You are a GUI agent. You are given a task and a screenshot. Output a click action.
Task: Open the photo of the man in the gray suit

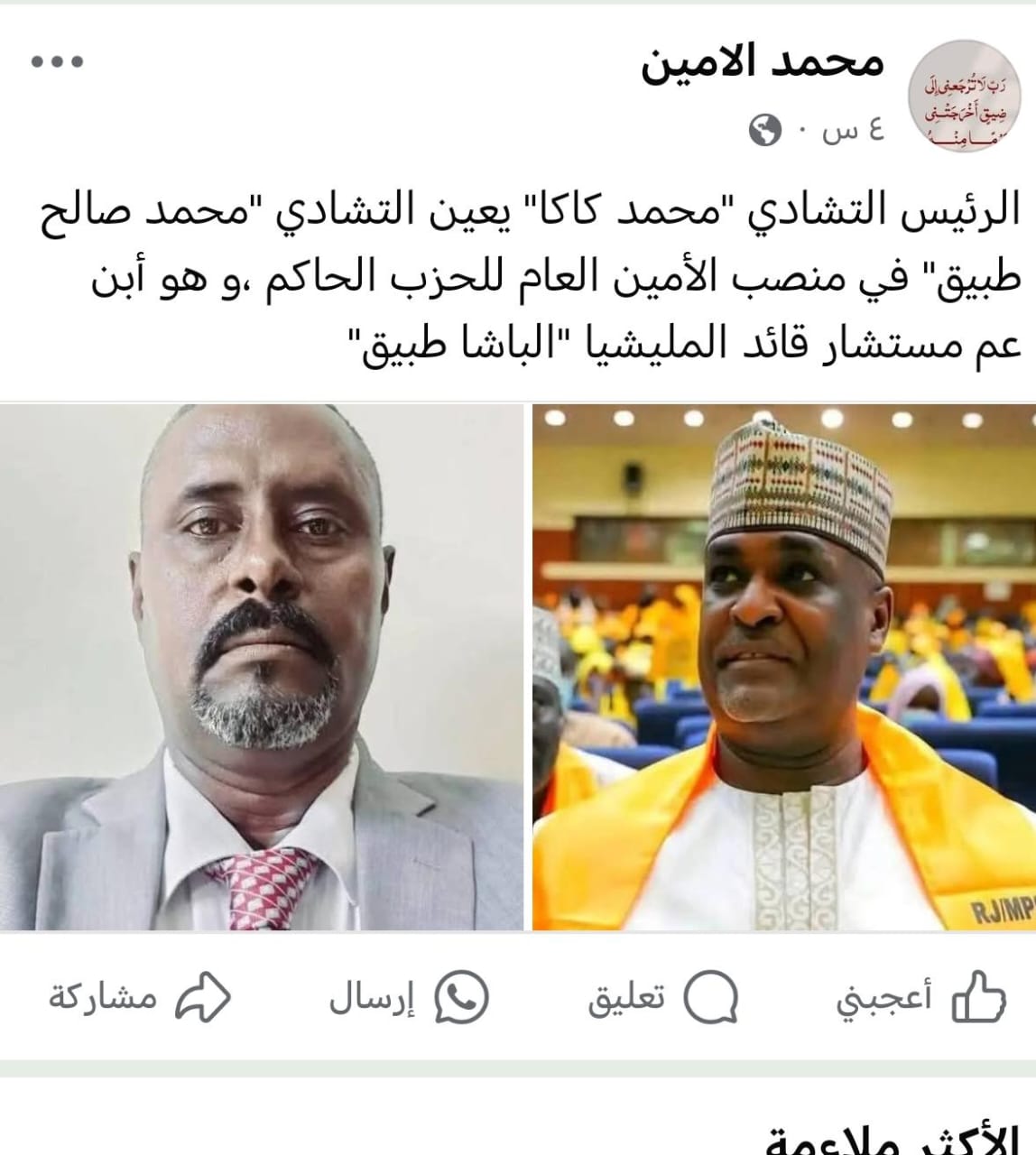click(x=261, y=668)
